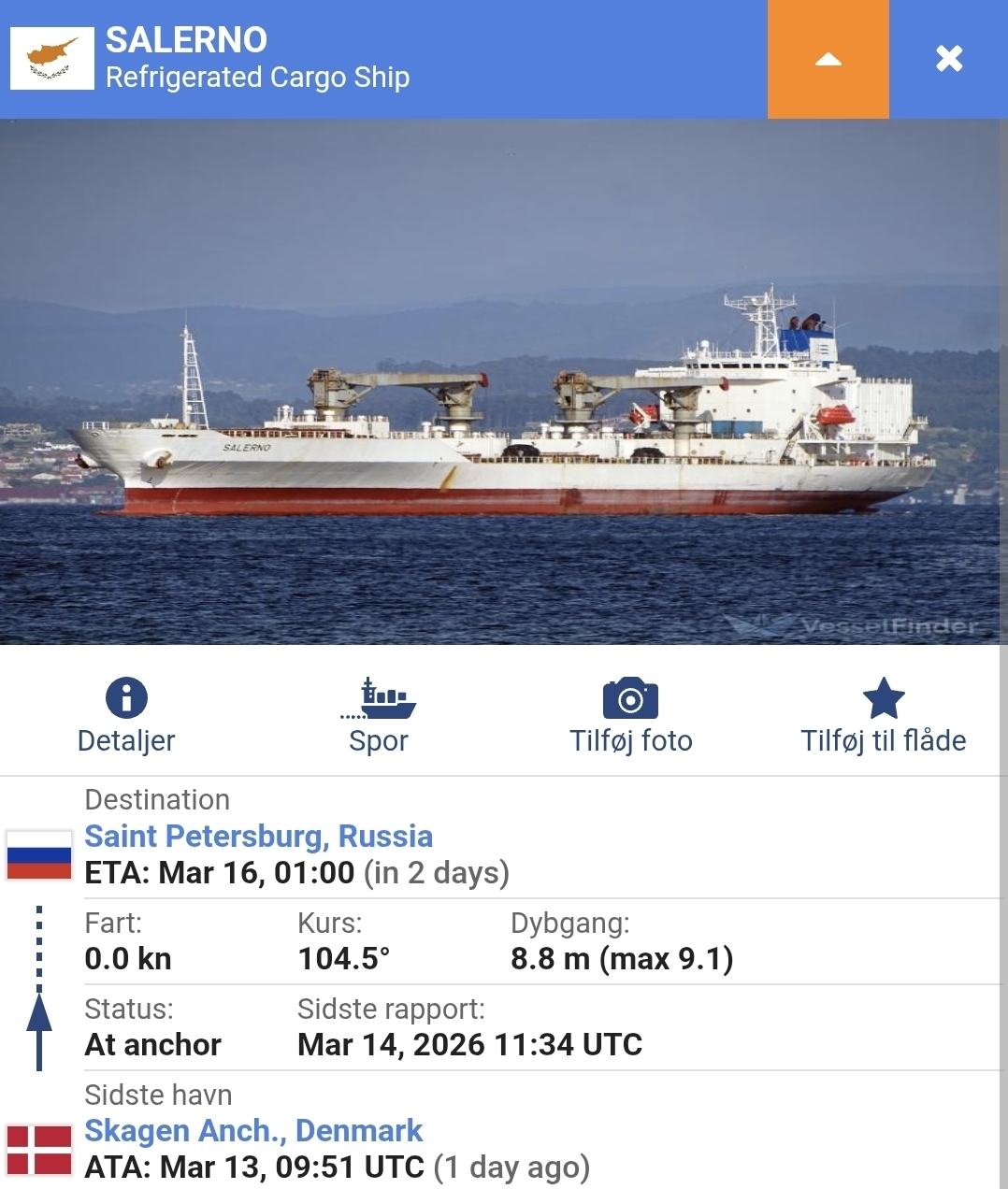Open the Skagen Anch., Denmark port link
This screenshot has height=1189, width=1008.
pyautogui.click(x=253, y=1131)
